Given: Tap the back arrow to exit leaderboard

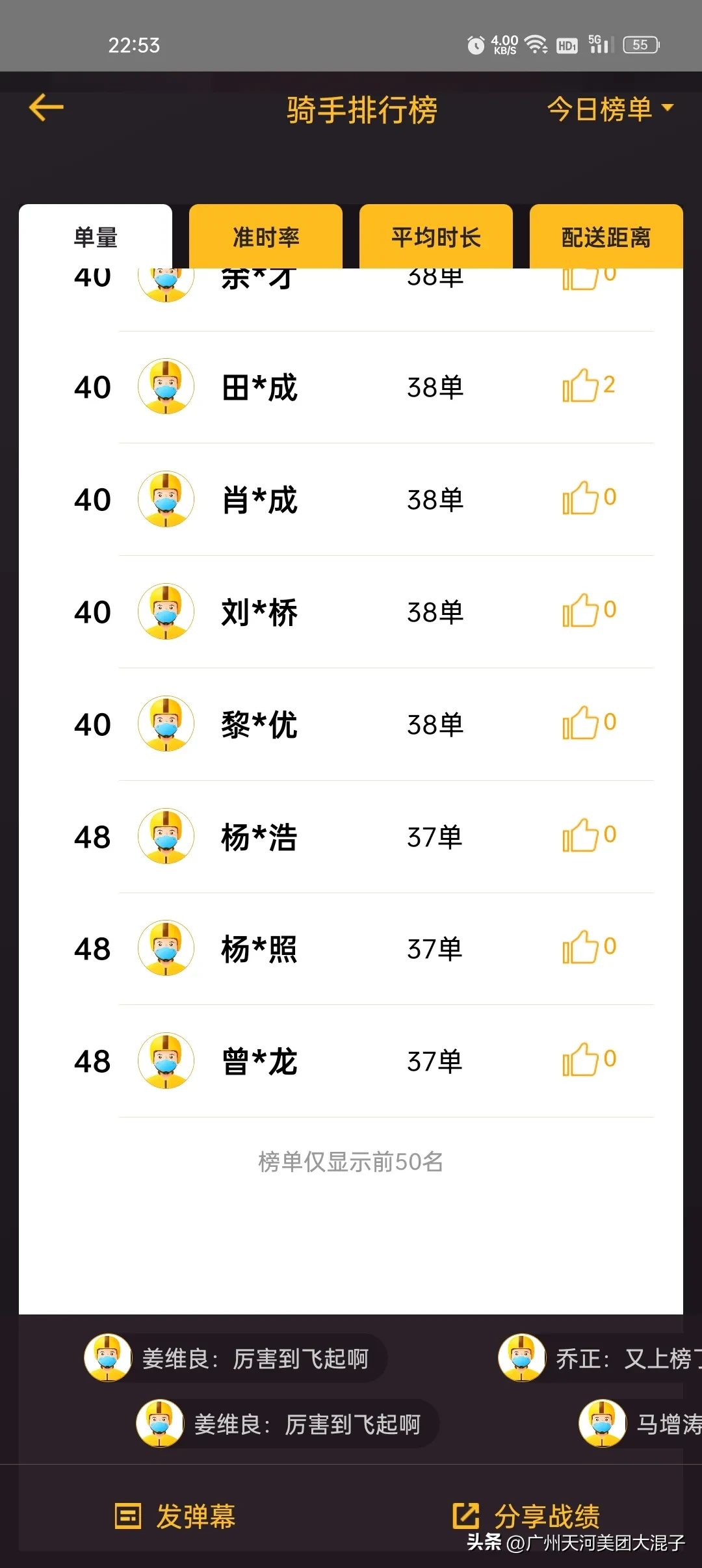Looking at the screenshot, I should [44, 108].
